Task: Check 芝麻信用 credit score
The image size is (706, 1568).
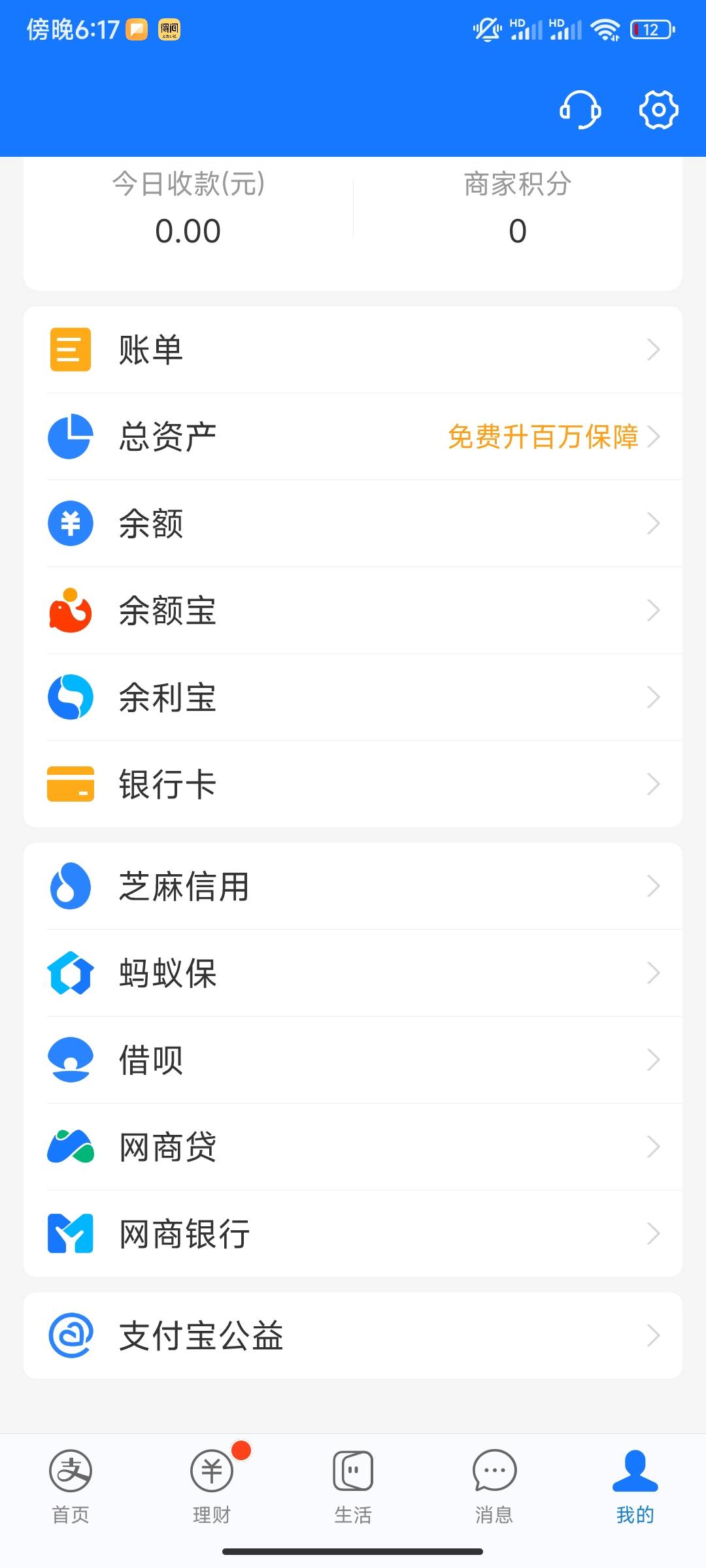Action: coord(353,886)
